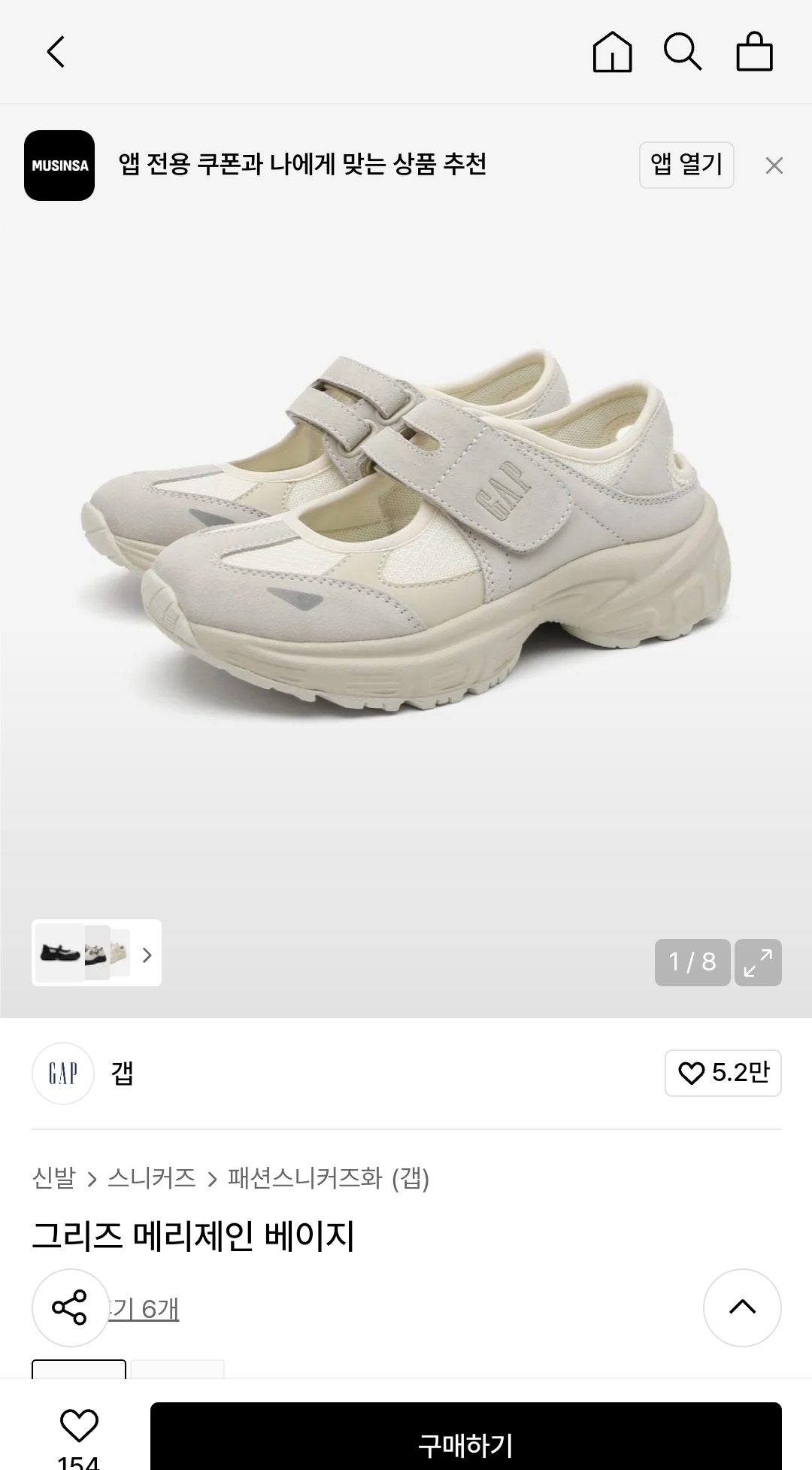Open the color variant thumbnails strip
The image size is (812, 1470).
96,953
